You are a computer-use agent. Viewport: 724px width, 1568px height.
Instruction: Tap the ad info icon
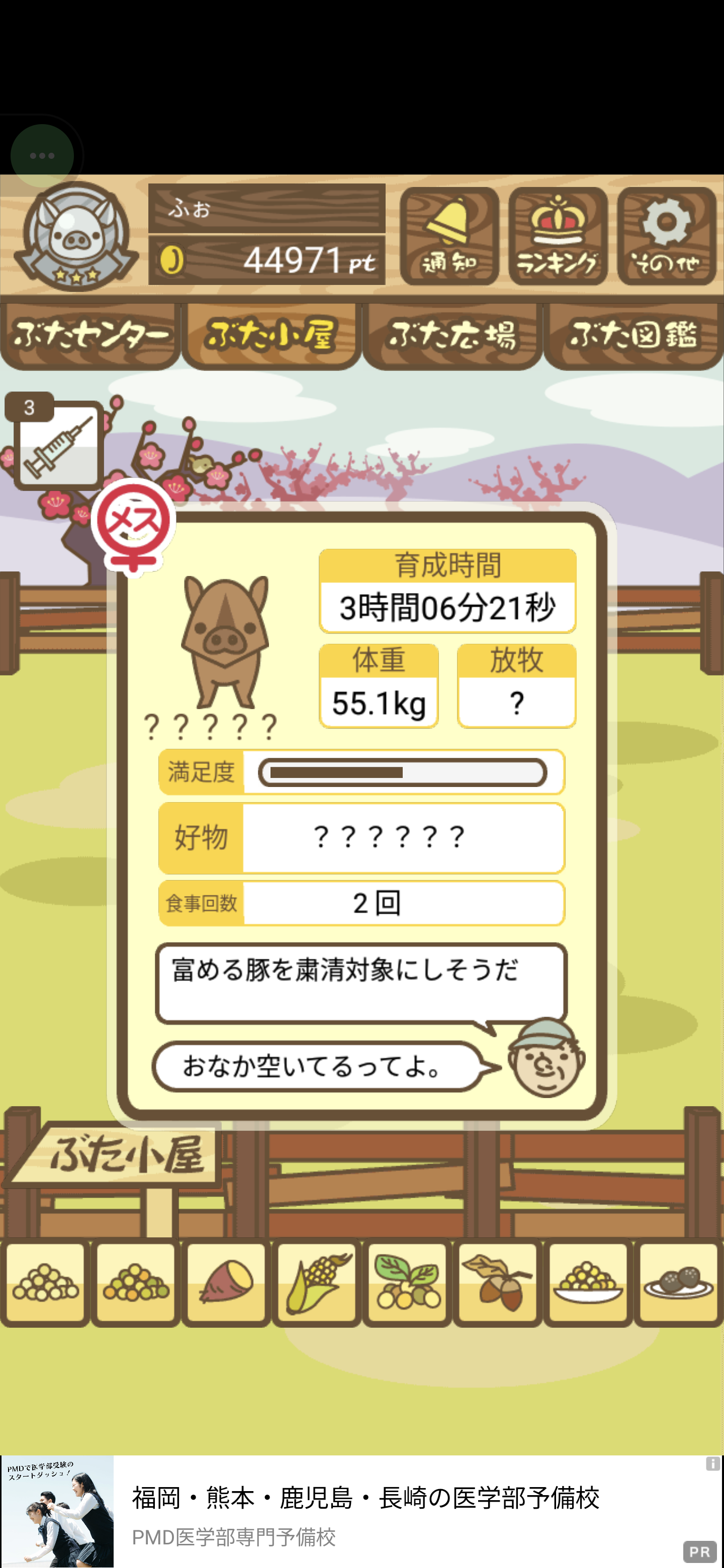tap(712, 1463)
